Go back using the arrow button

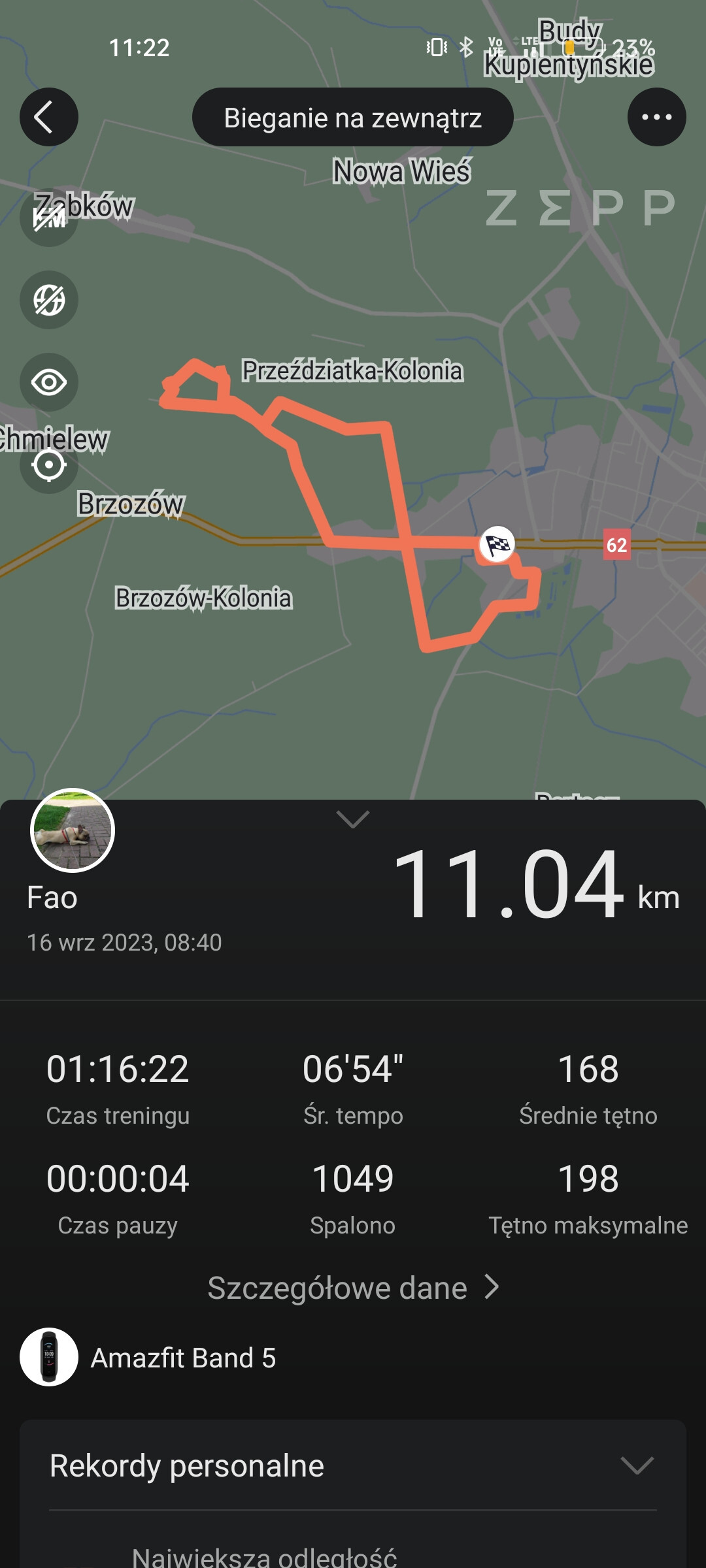click(49, 117)
